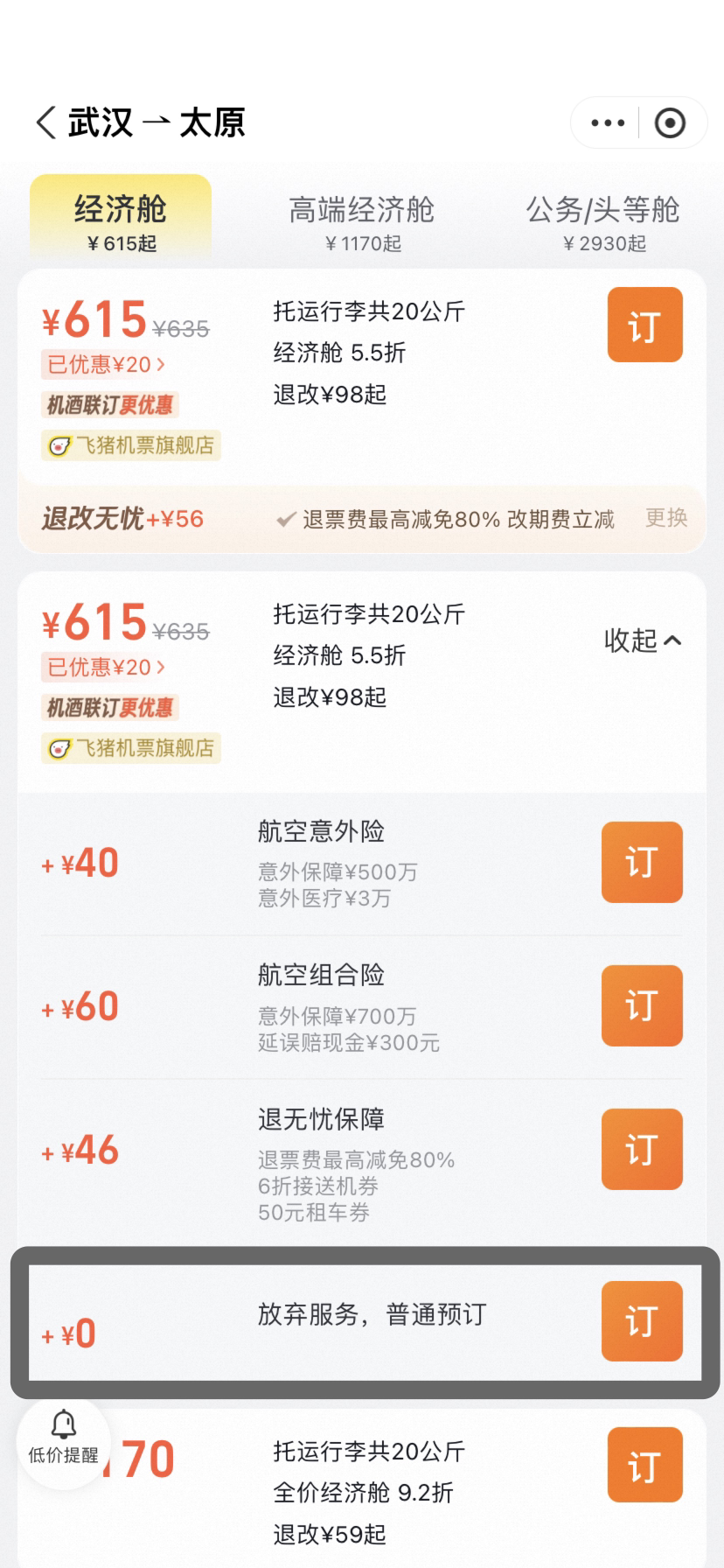Screen dimensions: 724x1568
Task: Switch to the 公务/头等舱 tab
Action: (602, 221)
